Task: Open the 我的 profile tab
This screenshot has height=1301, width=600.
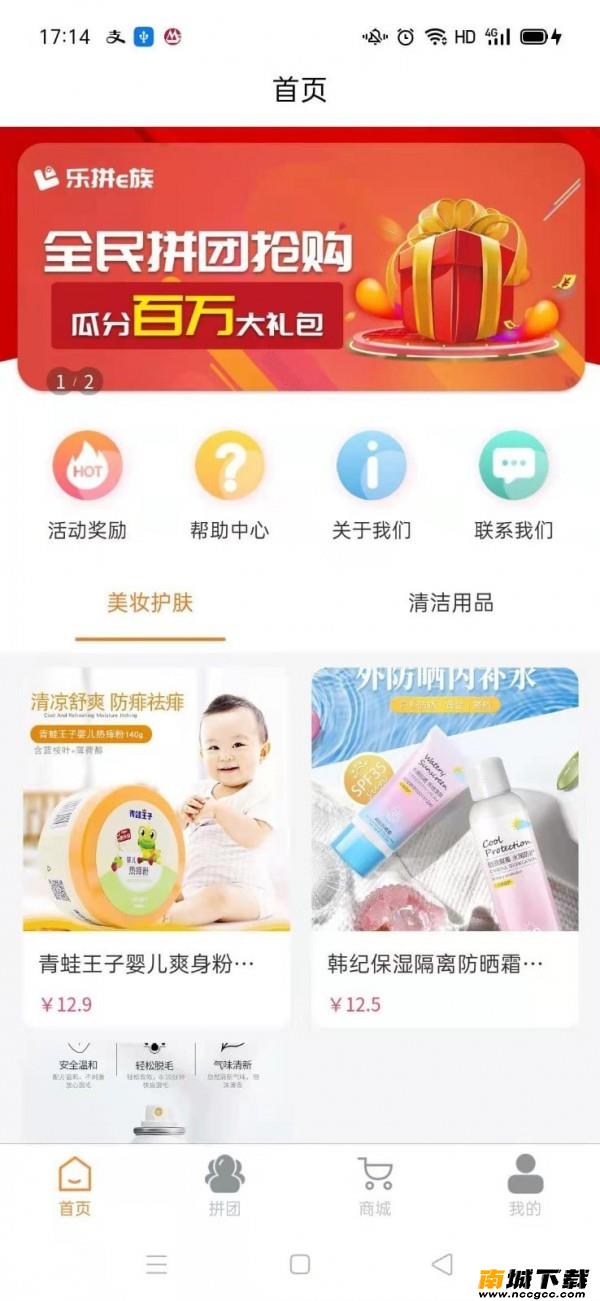Action: click(x=525, y=1187)
